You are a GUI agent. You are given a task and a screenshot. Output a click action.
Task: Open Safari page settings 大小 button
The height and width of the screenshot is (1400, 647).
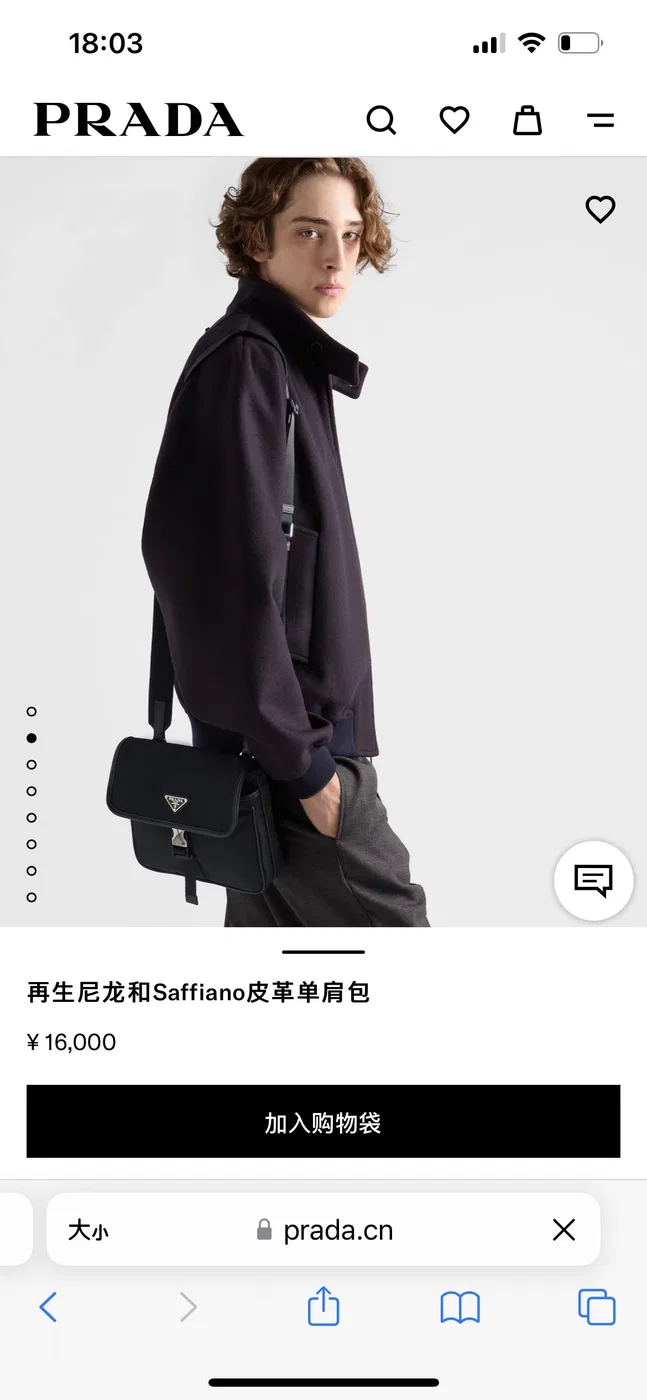coord(88,1230)
